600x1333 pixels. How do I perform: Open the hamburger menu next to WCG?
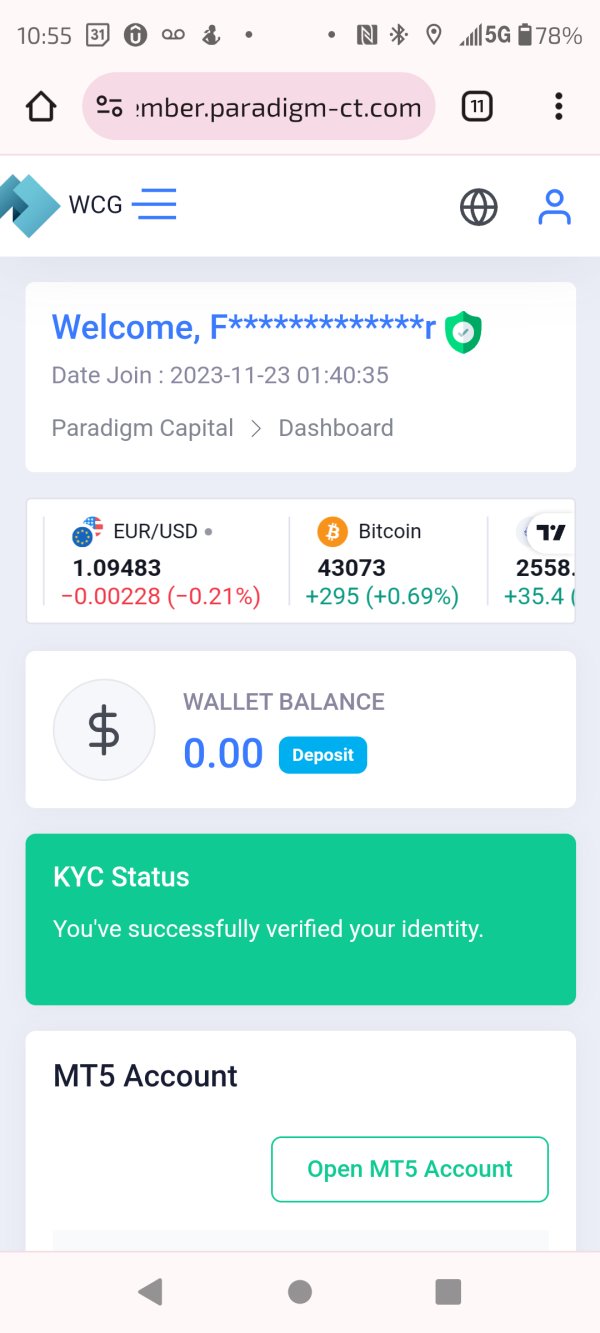point(154,205)
